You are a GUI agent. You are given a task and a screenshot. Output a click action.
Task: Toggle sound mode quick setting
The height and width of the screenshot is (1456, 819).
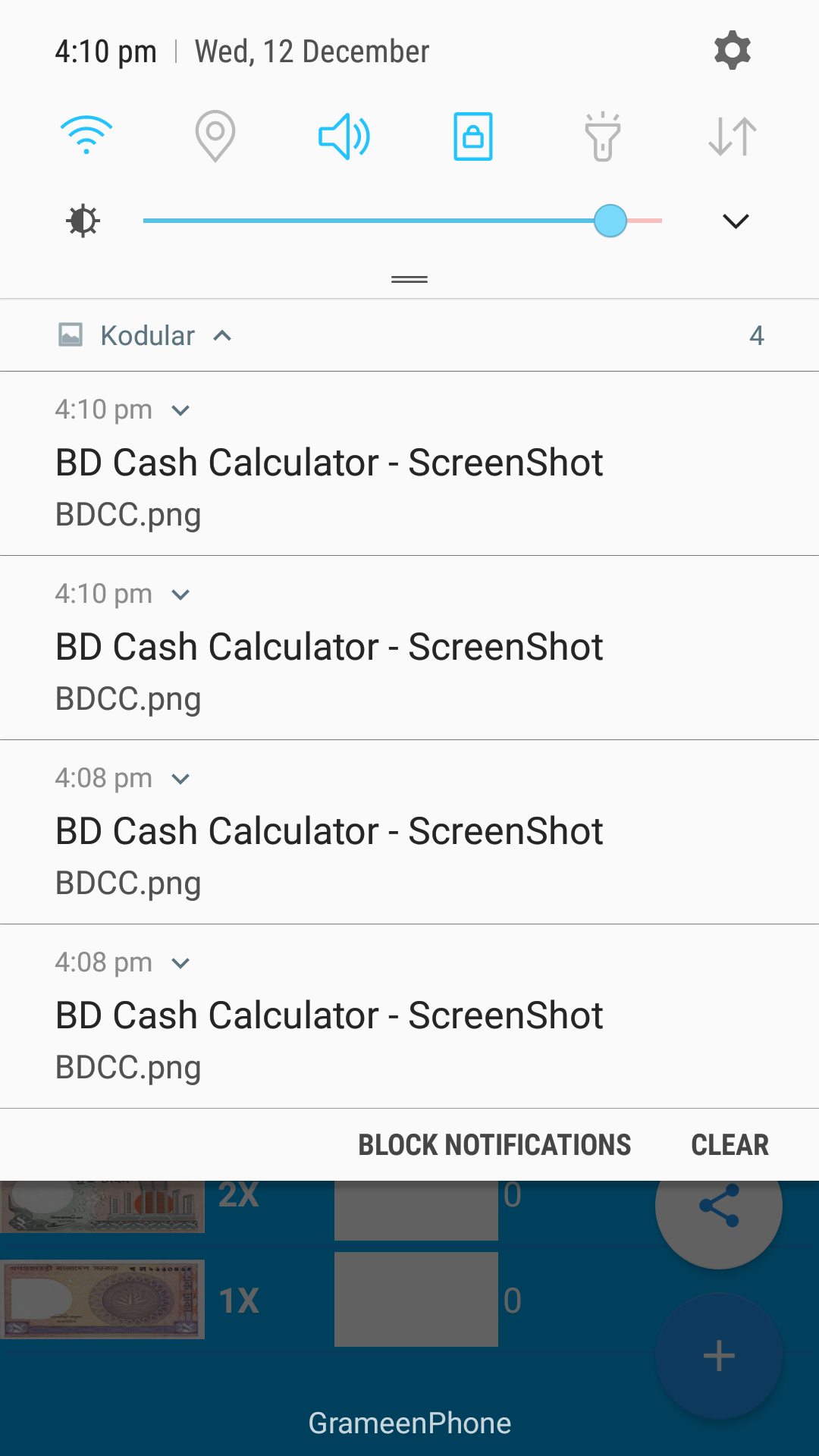pos(344,136)
